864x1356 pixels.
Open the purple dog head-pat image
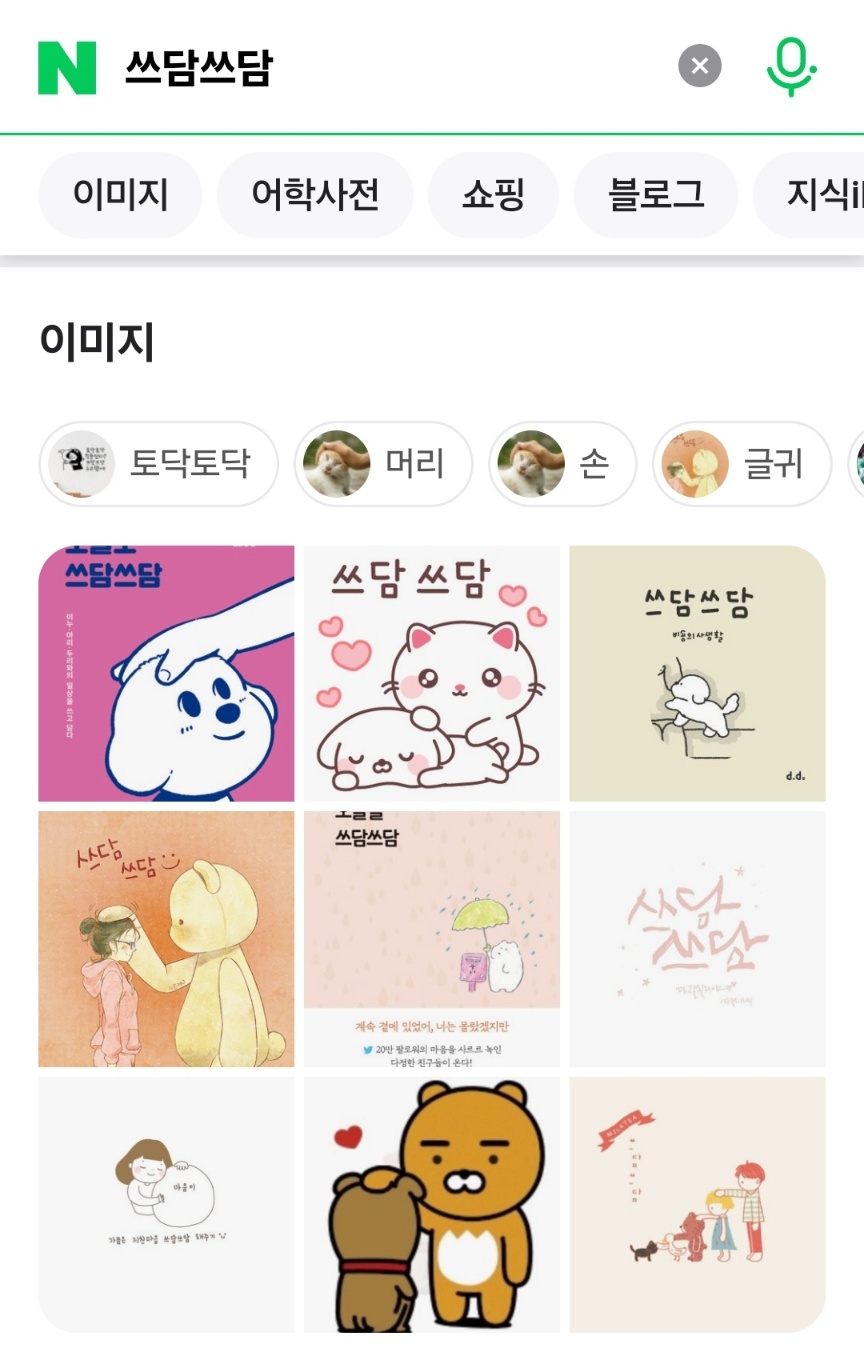tap(166, 673)
